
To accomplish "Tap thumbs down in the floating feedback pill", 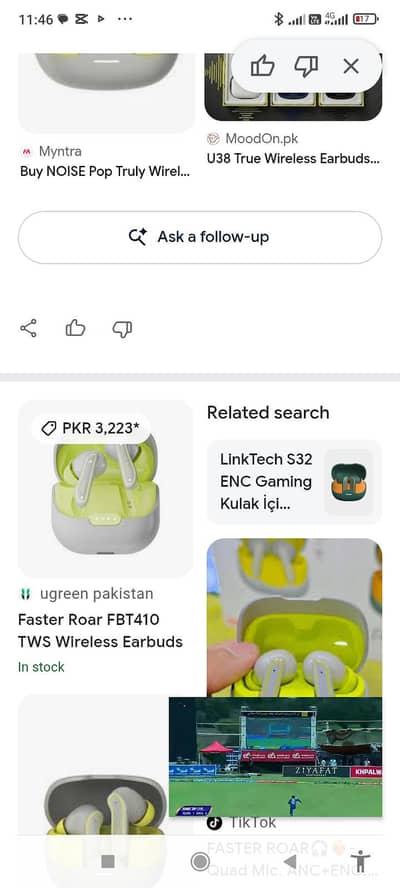I will [x=307, y=67].
